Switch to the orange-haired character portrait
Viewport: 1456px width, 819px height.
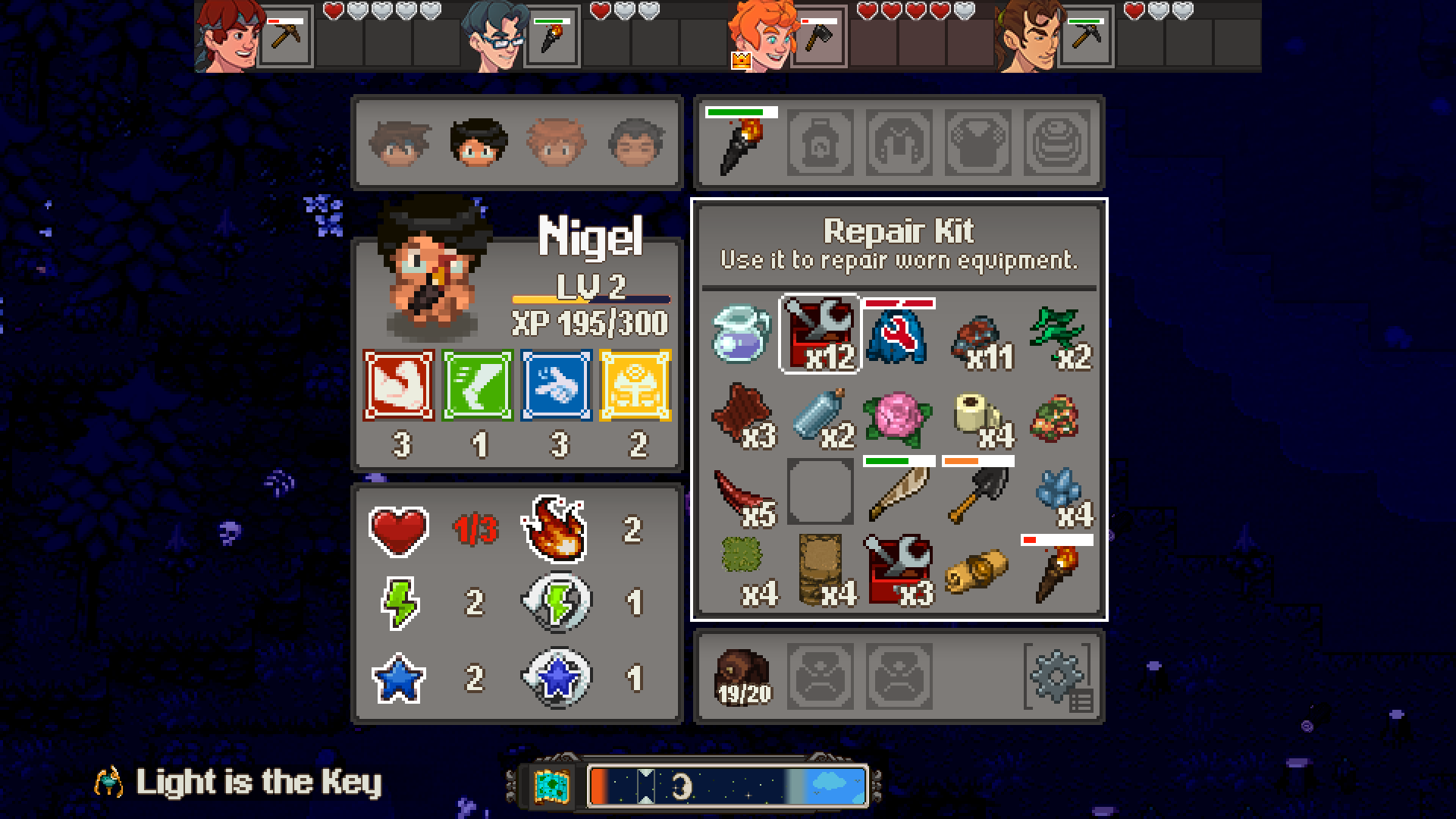click(x=557, y=142)
